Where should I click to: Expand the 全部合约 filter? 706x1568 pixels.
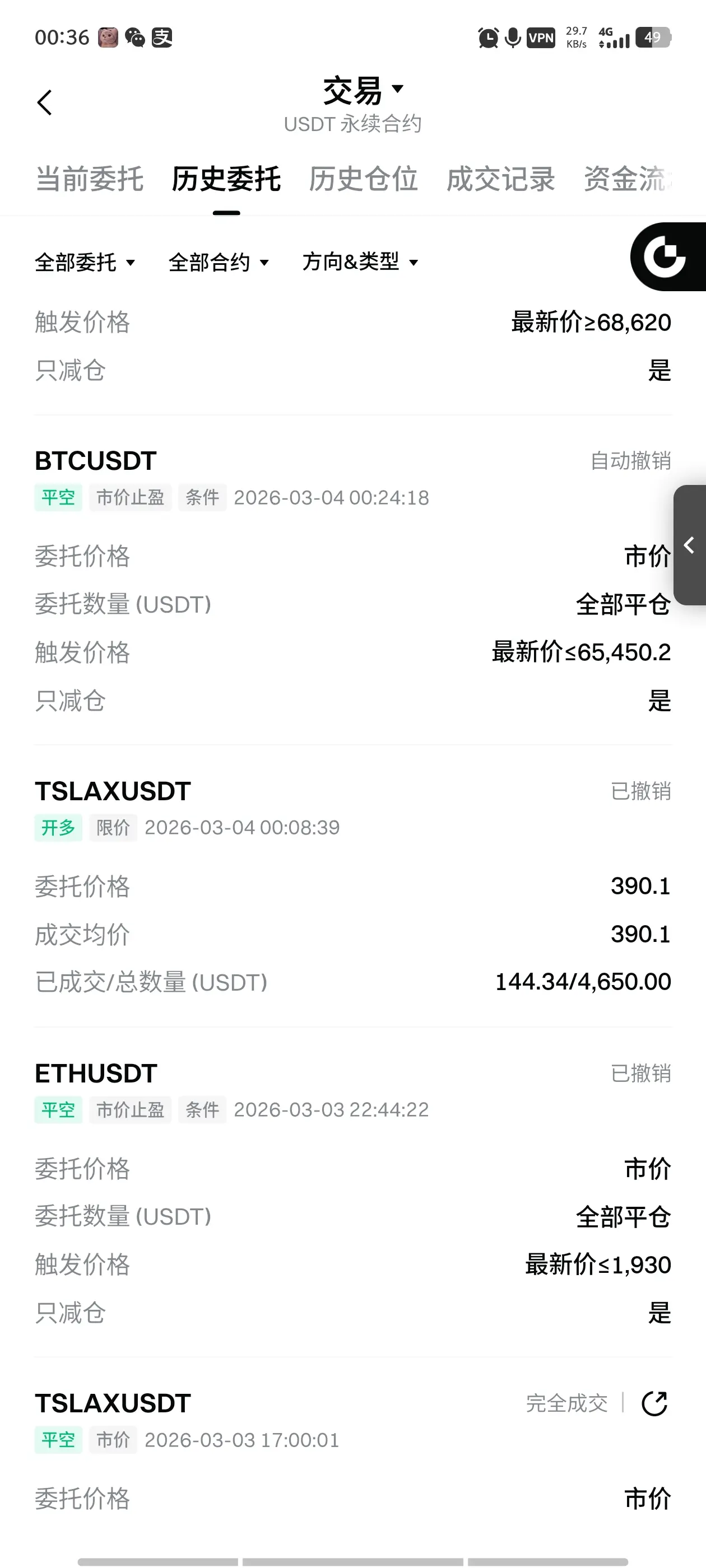(x=219, y=262)
